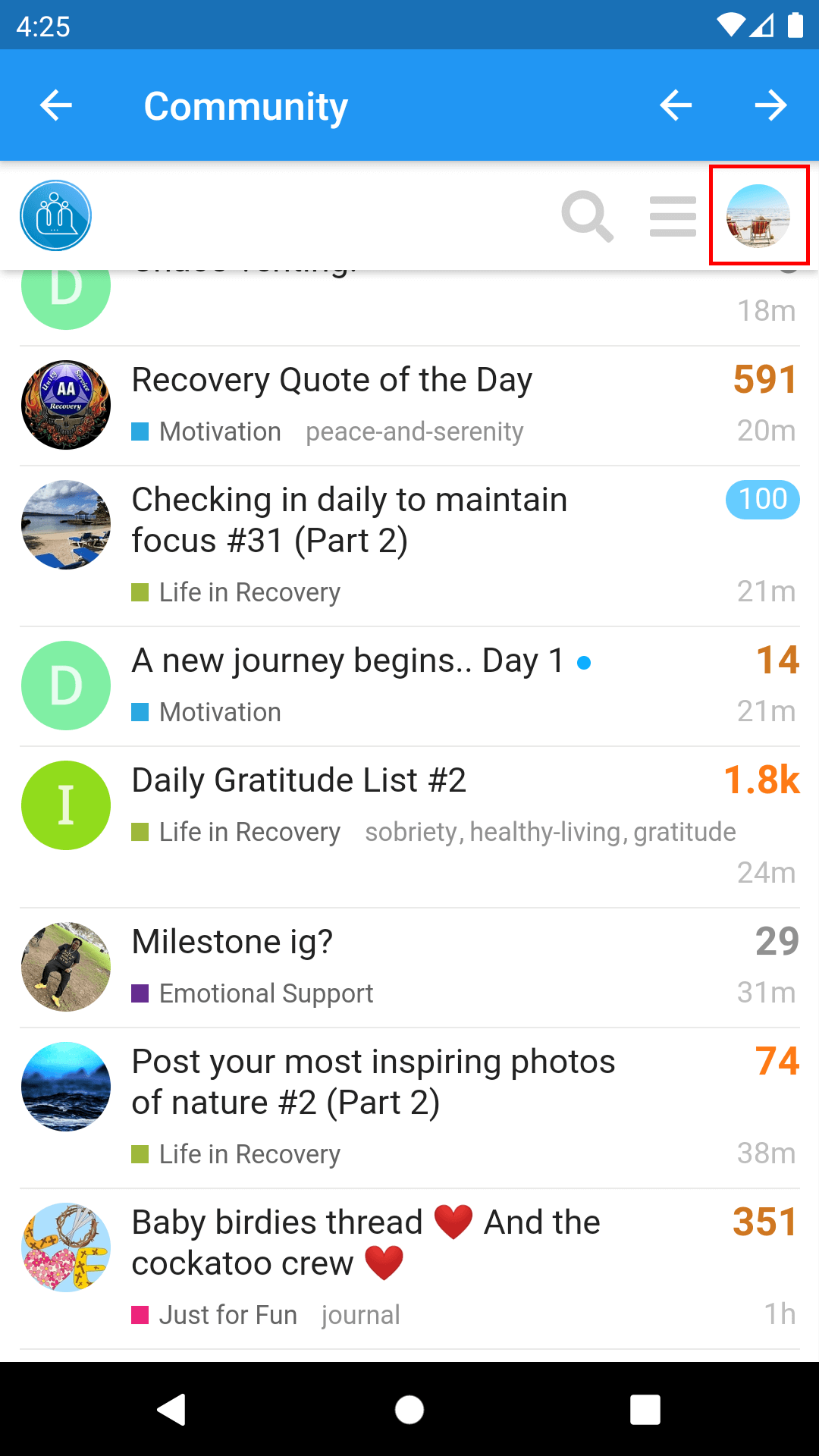View the Recovery Quote of the Day poster's avatar
819x1456 pixels.
pyautogui.click(x=66, y=405)
